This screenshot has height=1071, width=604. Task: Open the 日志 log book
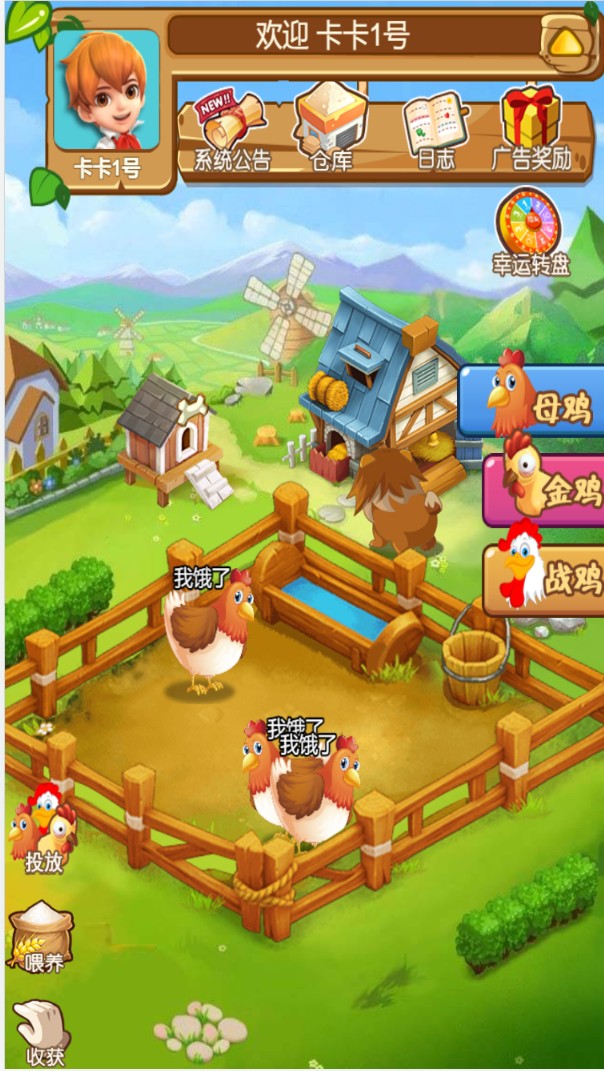click(x=435, y=130)
